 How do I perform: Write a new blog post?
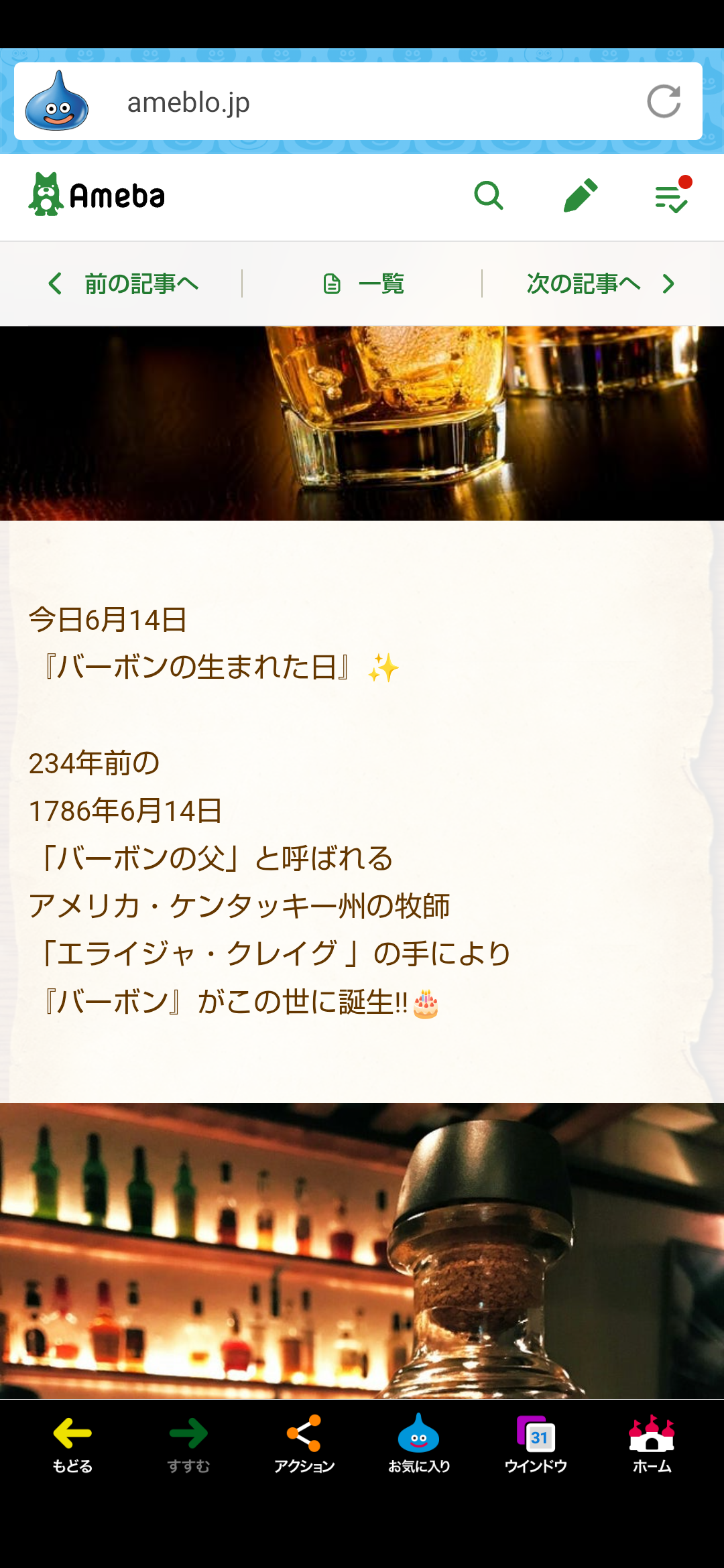(581, 196)
